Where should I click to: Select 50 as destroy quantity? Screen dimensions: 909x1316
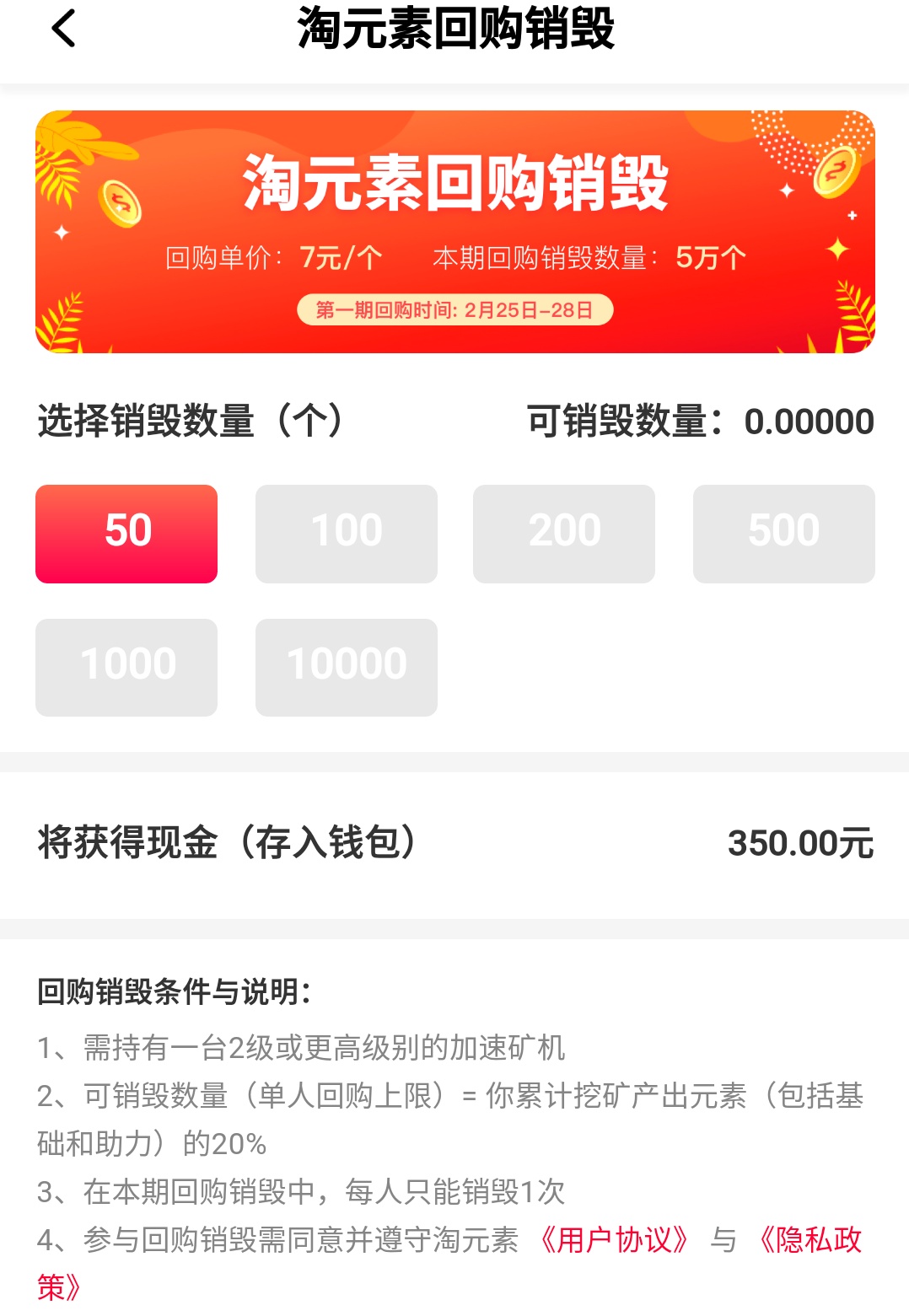click(x=126, y=534)
